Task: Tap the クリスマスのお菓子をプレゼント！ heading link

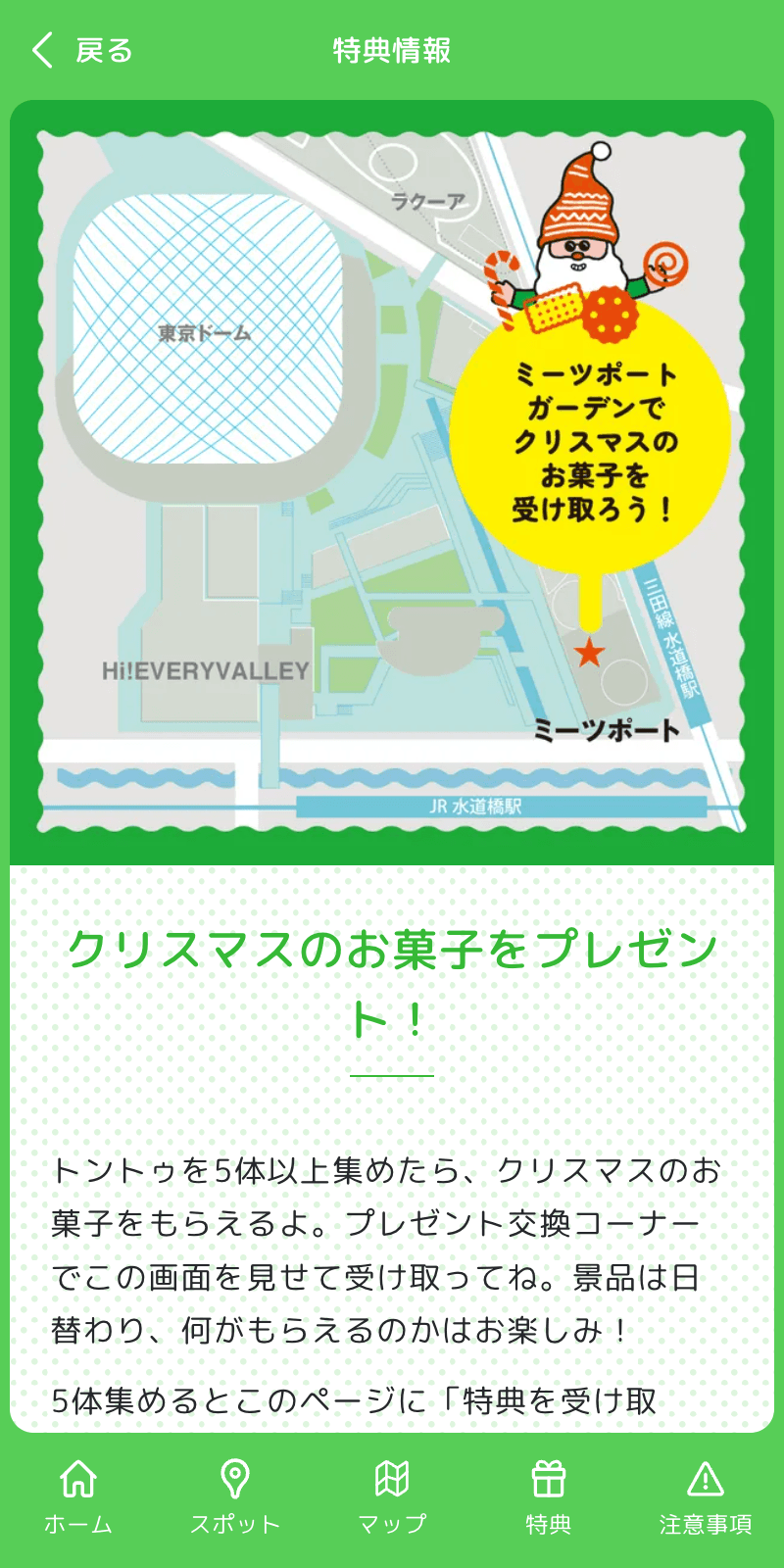Action: (392, 980)
